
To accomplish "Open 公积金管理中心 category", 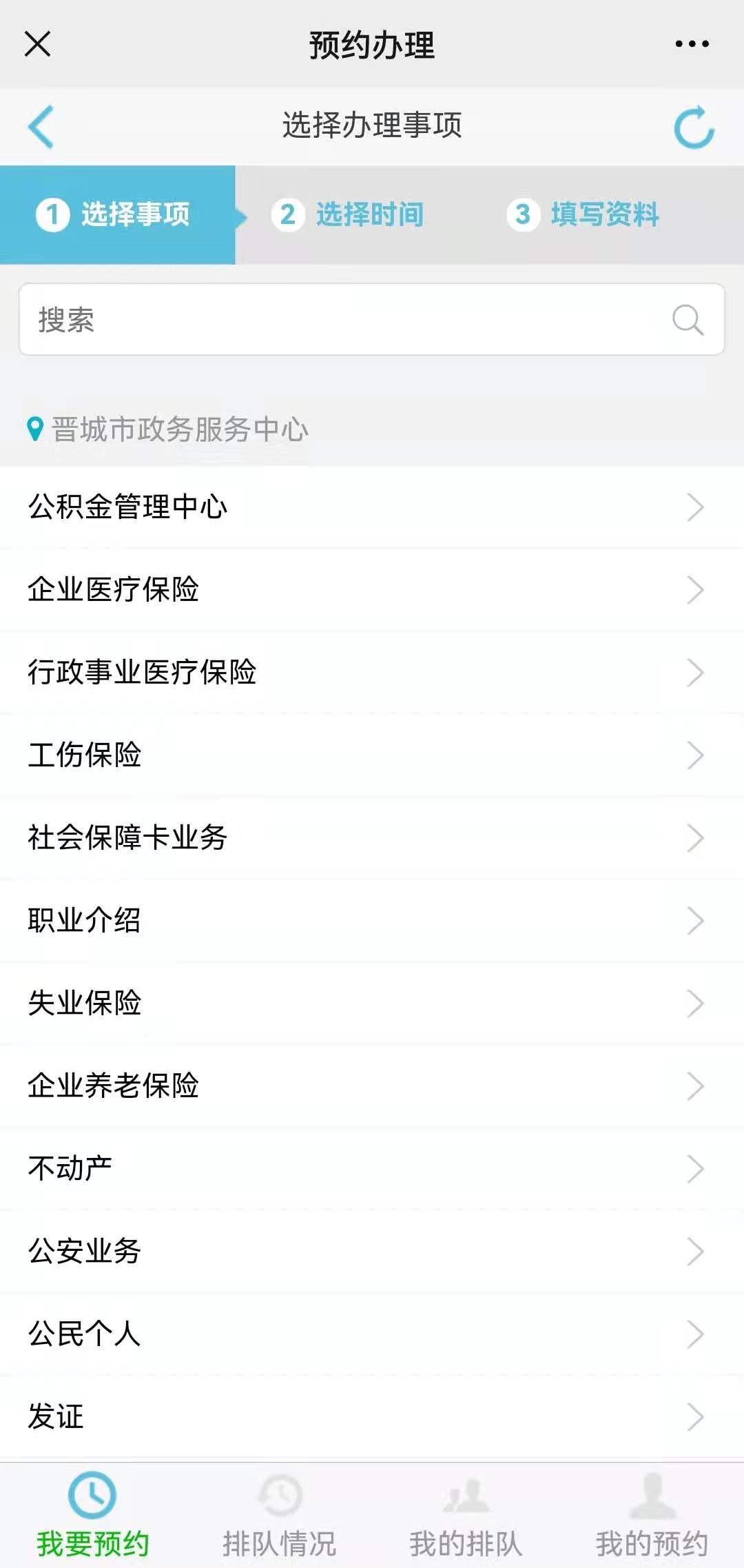I will click(x=372, y=507).
